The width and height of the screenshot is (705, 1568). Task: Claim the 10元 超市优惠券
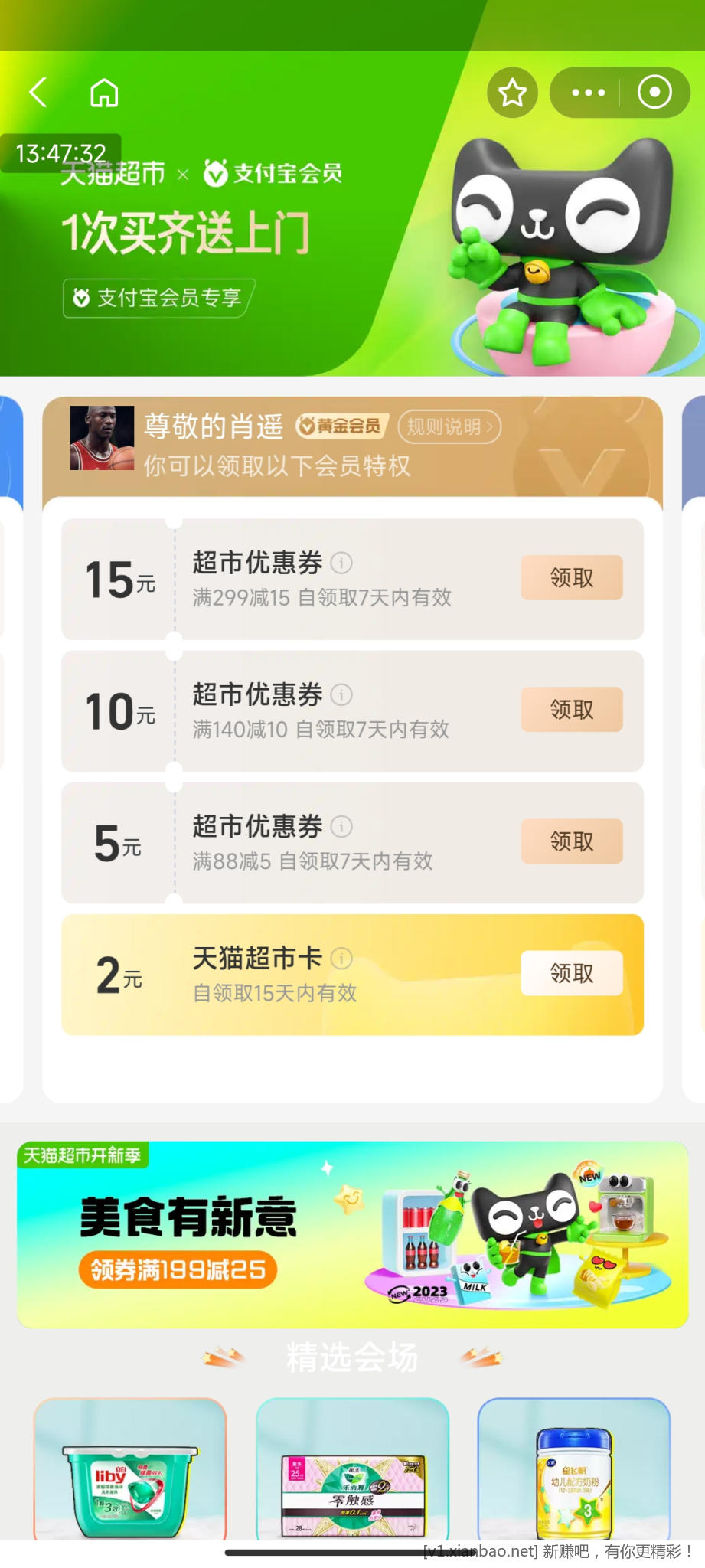(x=571, y=710)
